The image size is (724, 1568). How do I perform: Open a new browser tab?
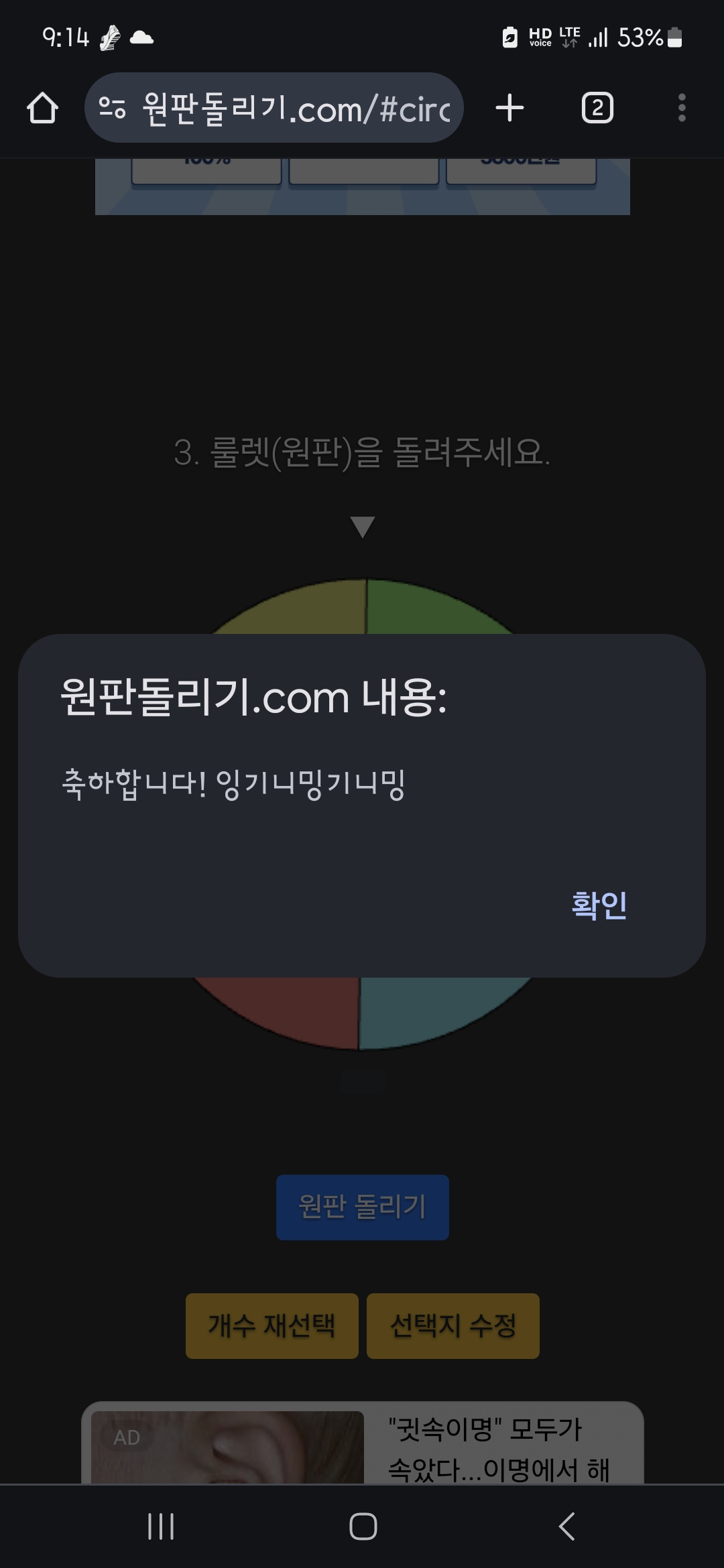pos(509,108)
